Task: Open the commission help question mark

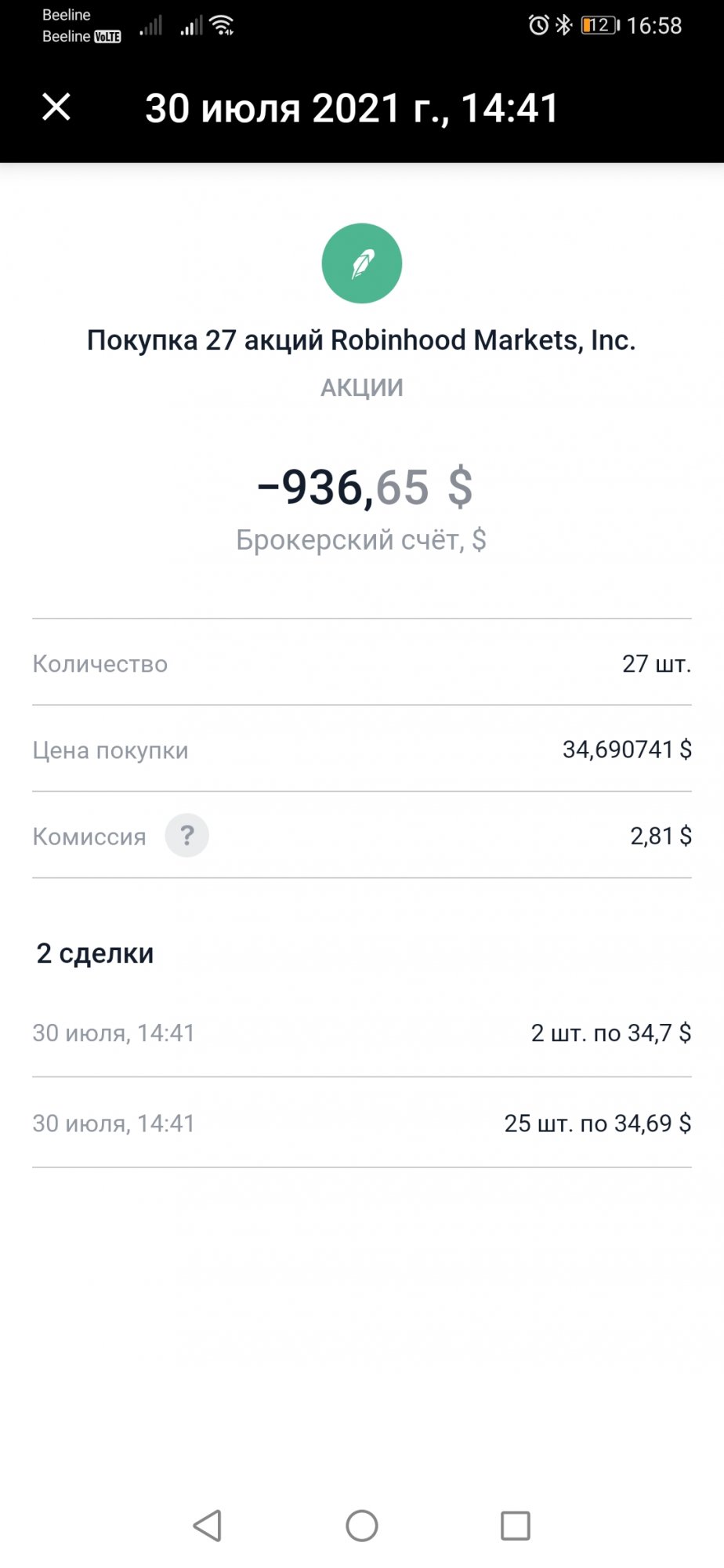Action: (186, 836)
